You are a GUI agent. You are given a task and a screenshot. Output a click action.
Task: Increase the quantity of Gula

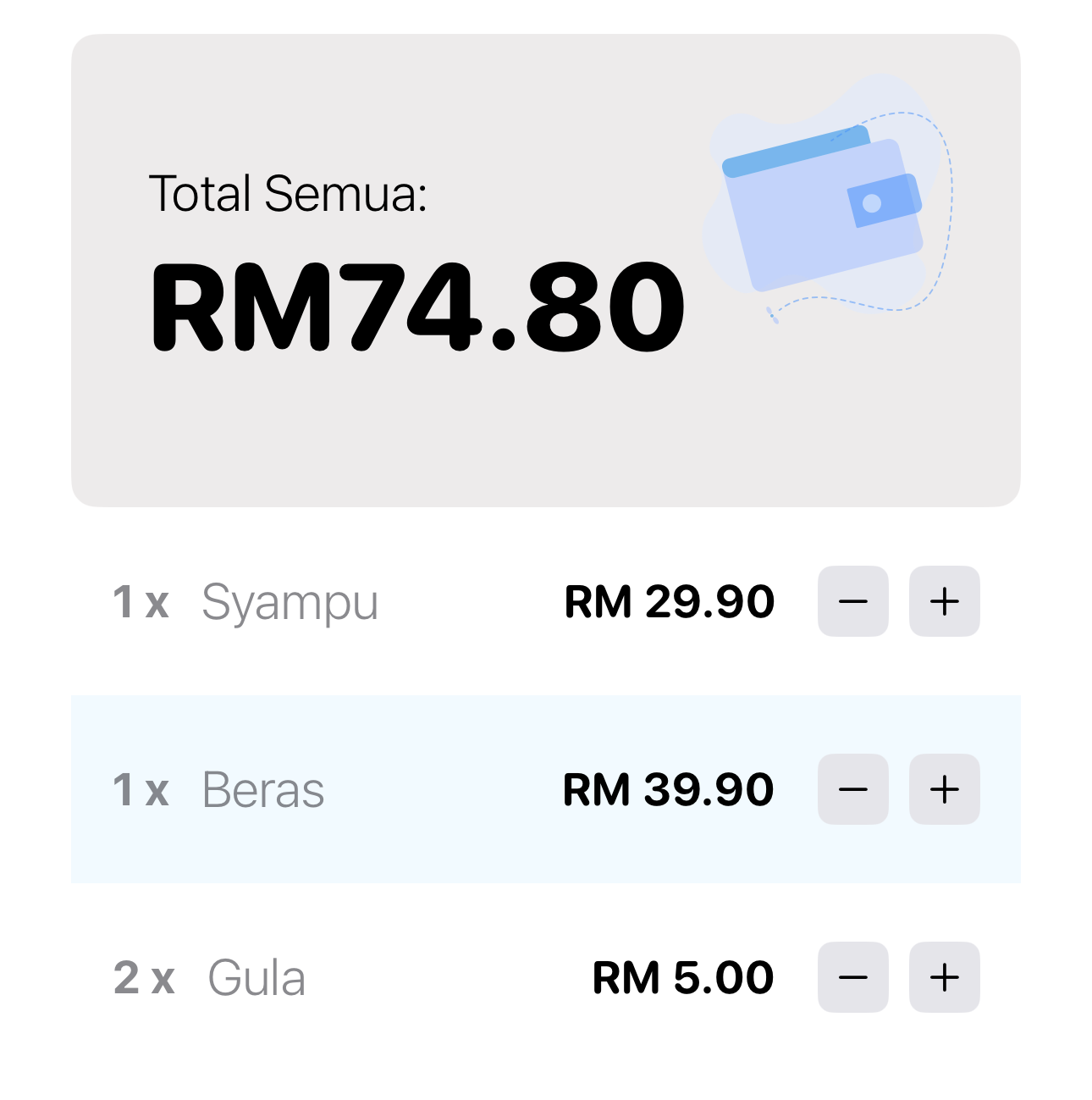944,977
